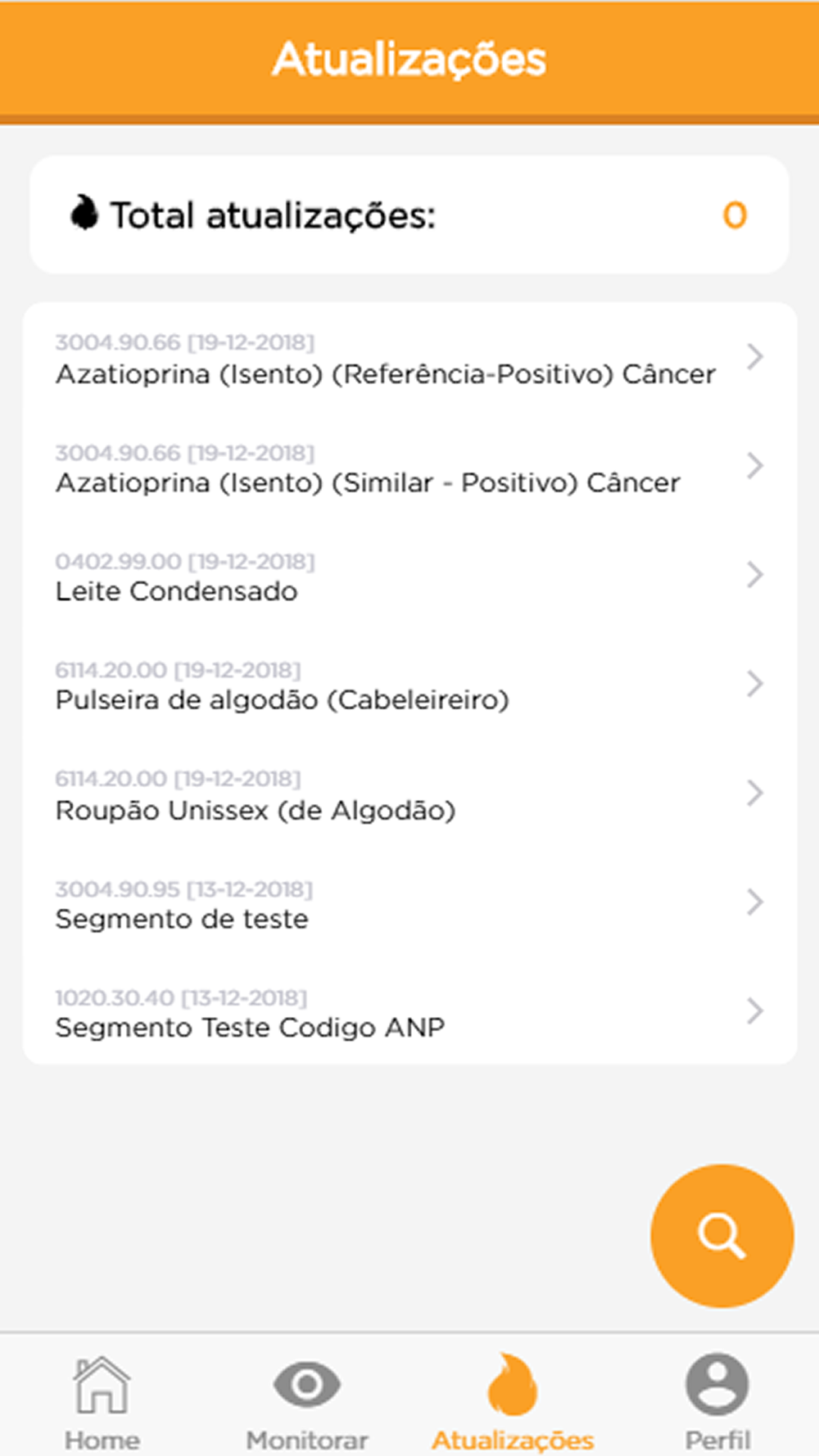Select Roupão Unissex (de Algodão) row

click(x=409, y=794)
